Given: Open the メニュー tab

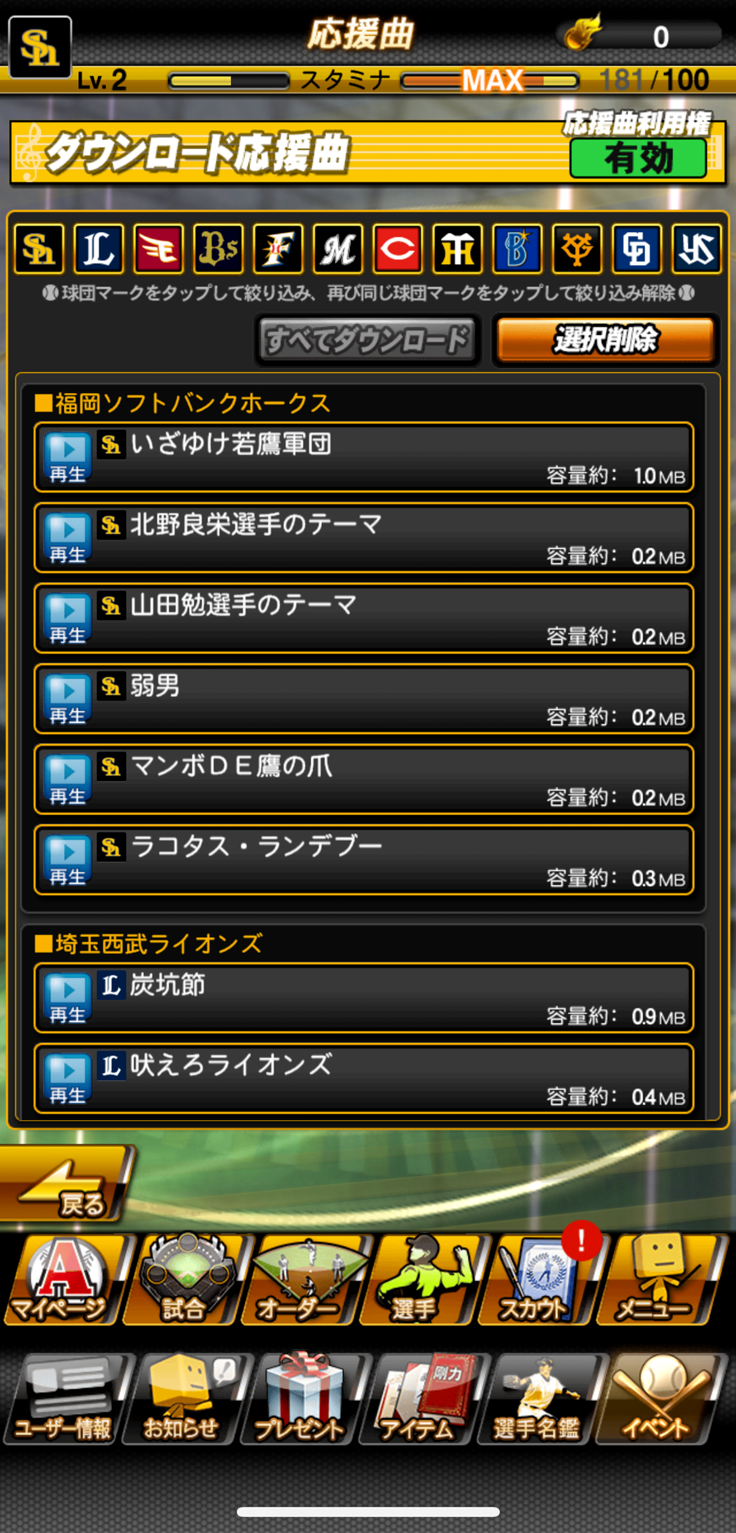Looking at the screenshot, I should (x=655, y=1280).
